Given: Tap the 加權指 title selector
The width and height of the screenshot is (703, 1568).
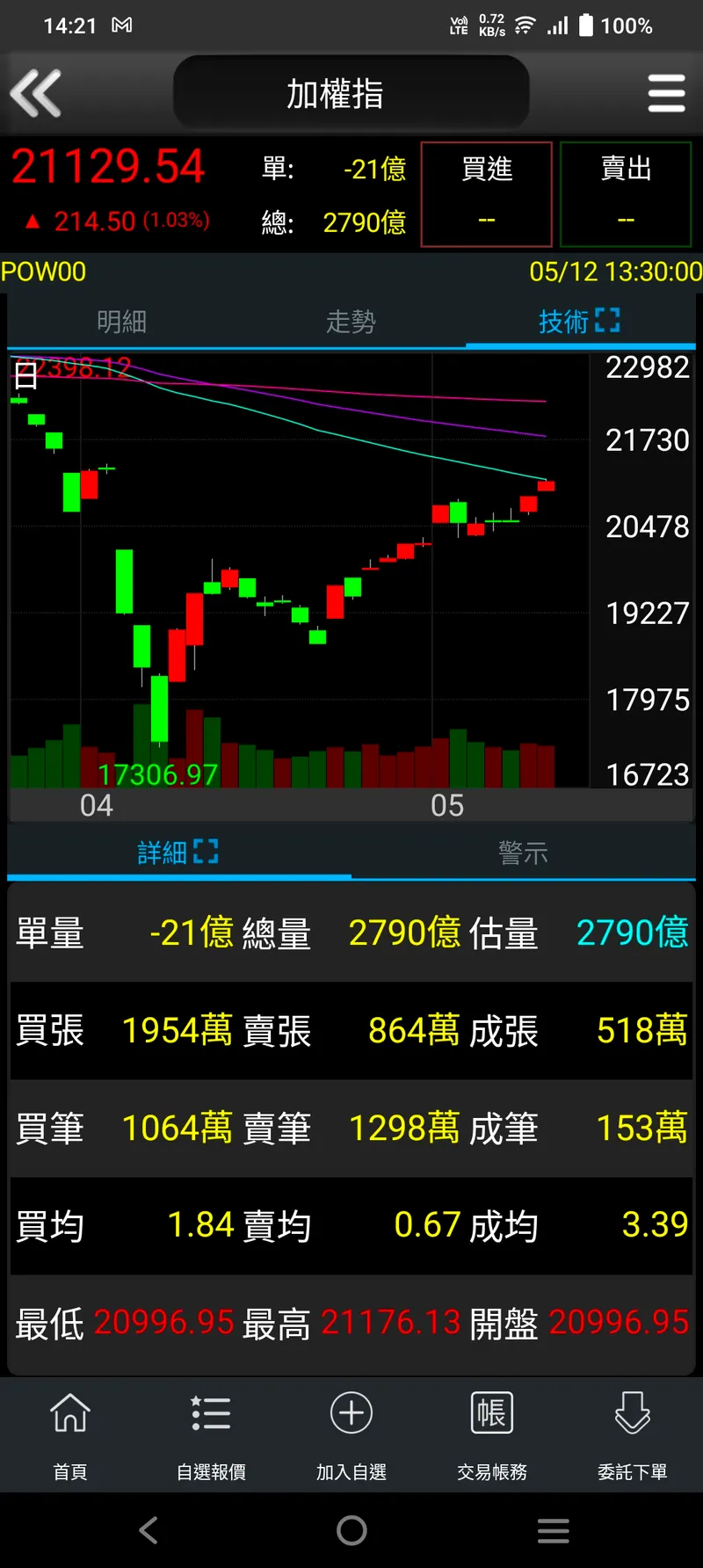Looking at the screenshot, I should (x=351, y=93).
